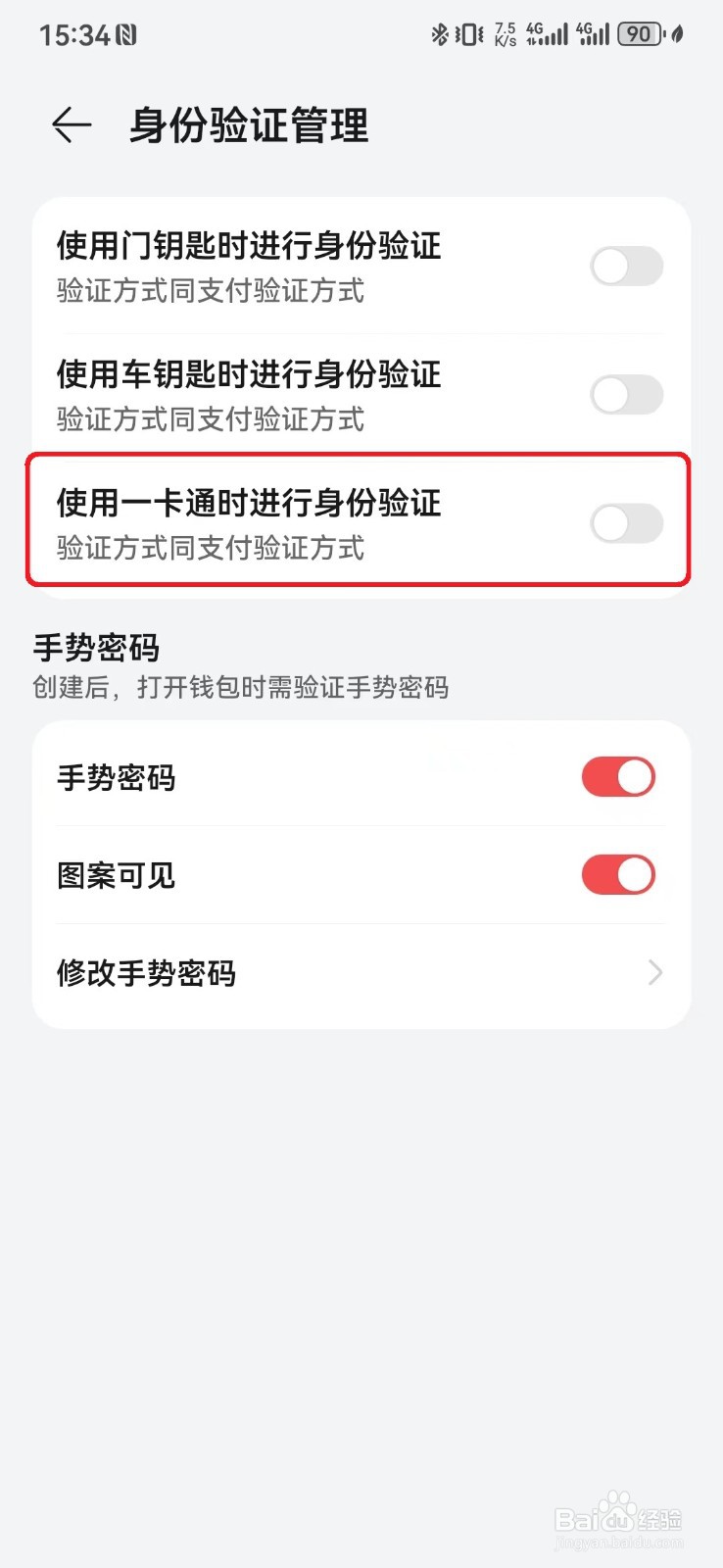Click the 手势密码 section header
This screenshot has height=1568, width=723.
pyautogui.click(x=96, y=648)
